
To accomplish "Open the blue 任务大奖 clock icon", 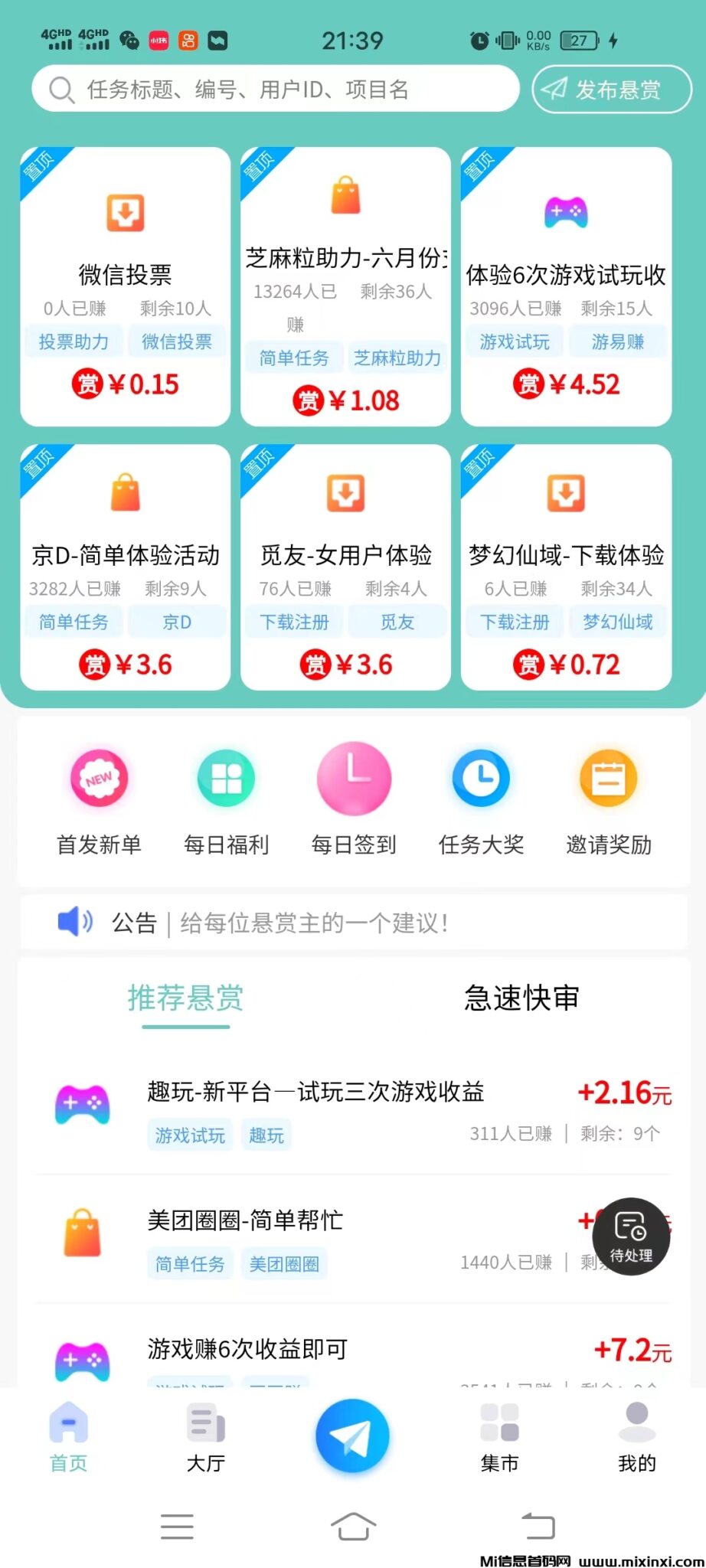I will pos(480,778).
